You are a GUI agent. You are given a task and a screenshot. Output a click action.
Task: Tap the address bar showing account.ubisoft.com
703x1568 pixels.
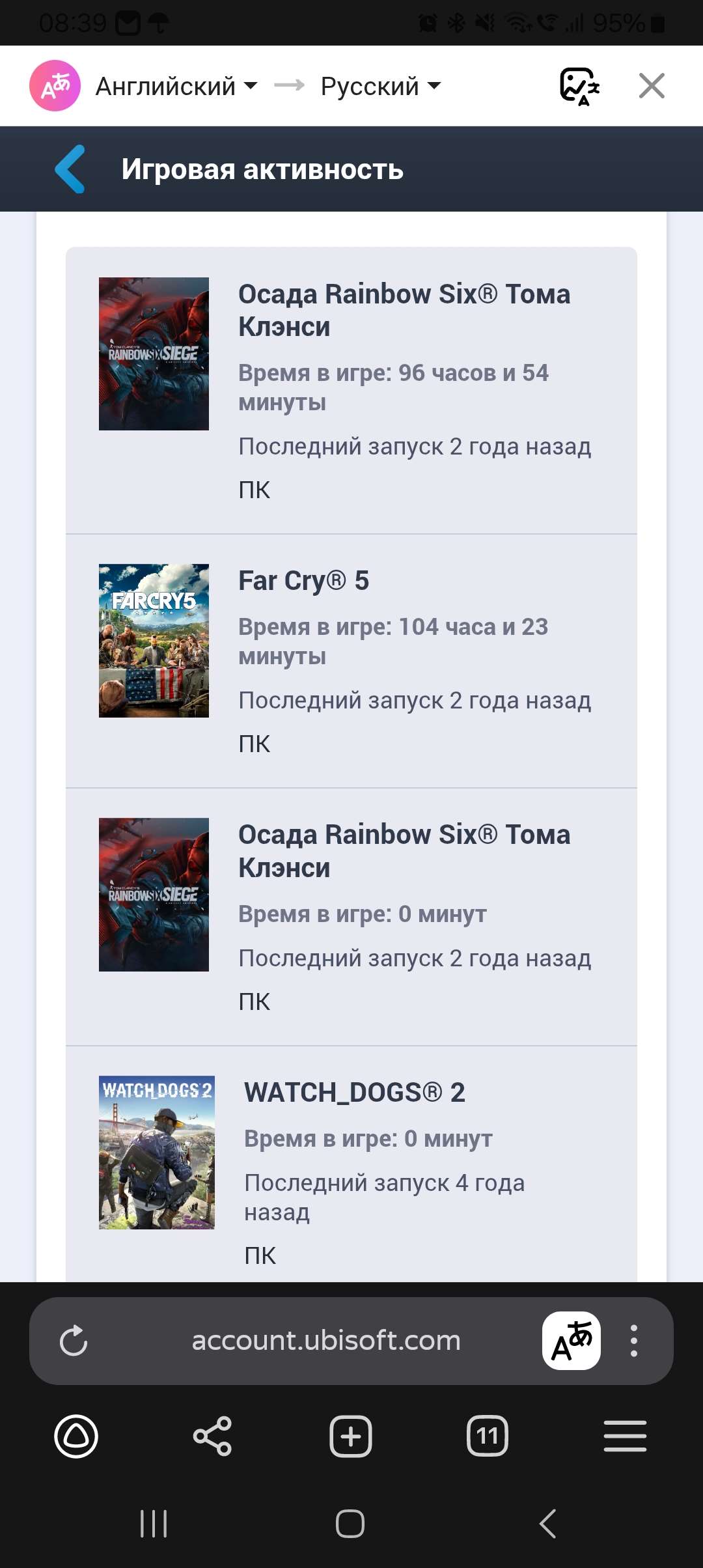[x=325, y=1341]
